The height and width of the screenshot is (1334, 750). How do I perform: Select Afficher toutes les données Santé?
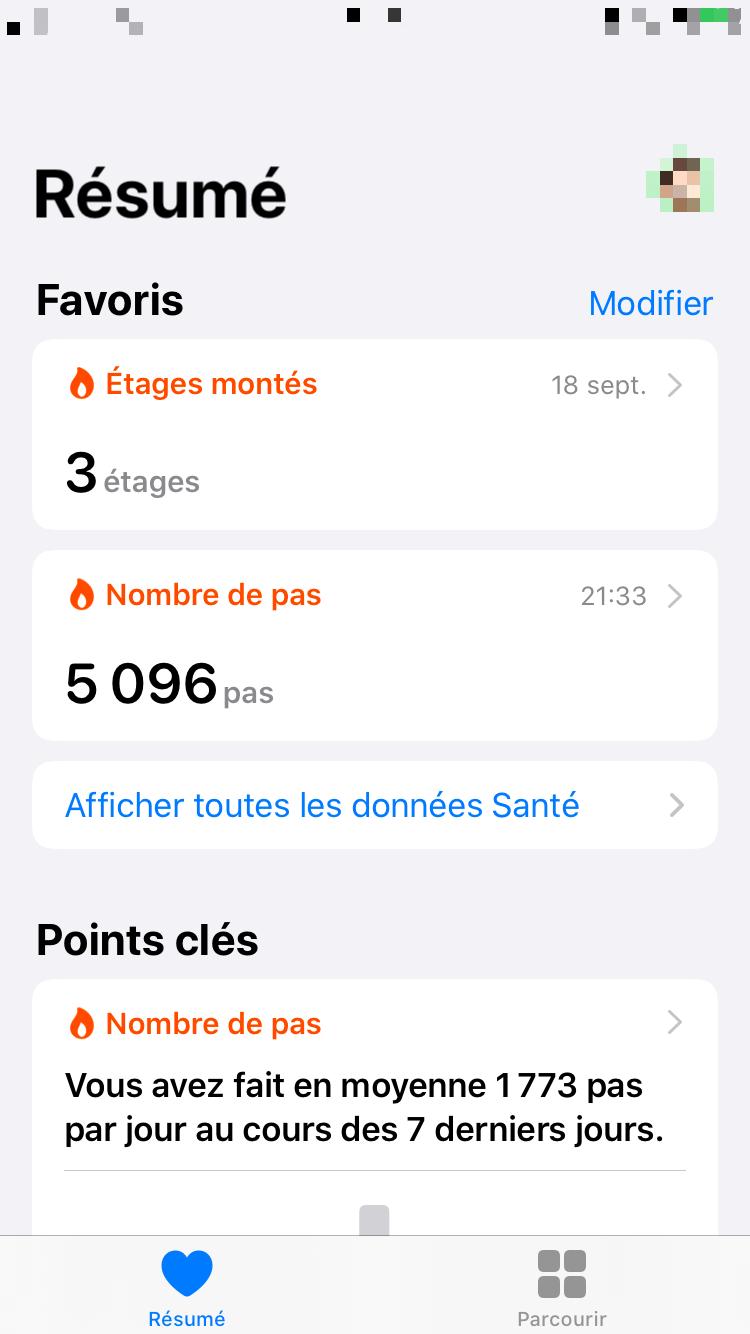pos(374,806)
